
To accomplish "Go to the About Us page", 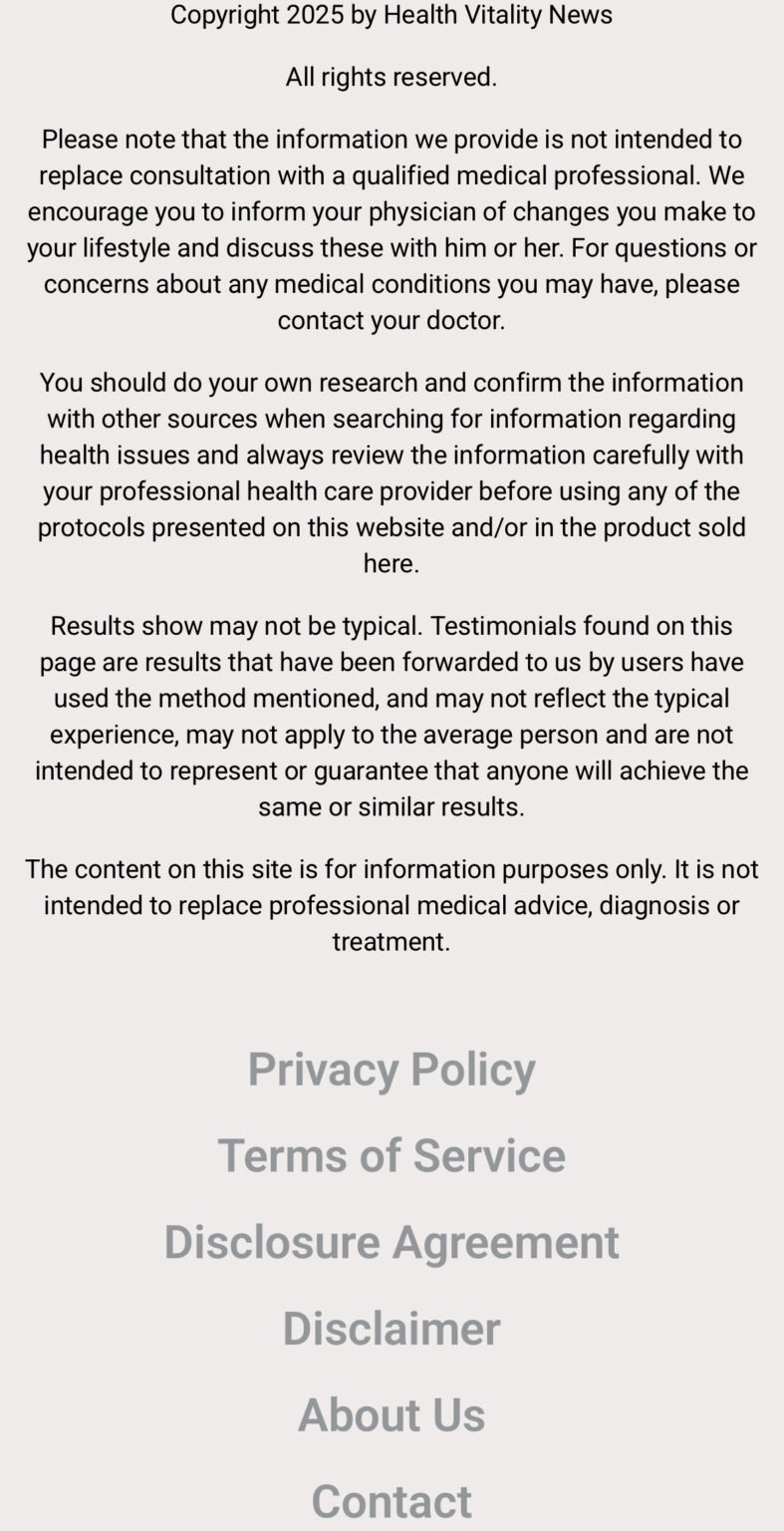I will (x=392, y=1415).
